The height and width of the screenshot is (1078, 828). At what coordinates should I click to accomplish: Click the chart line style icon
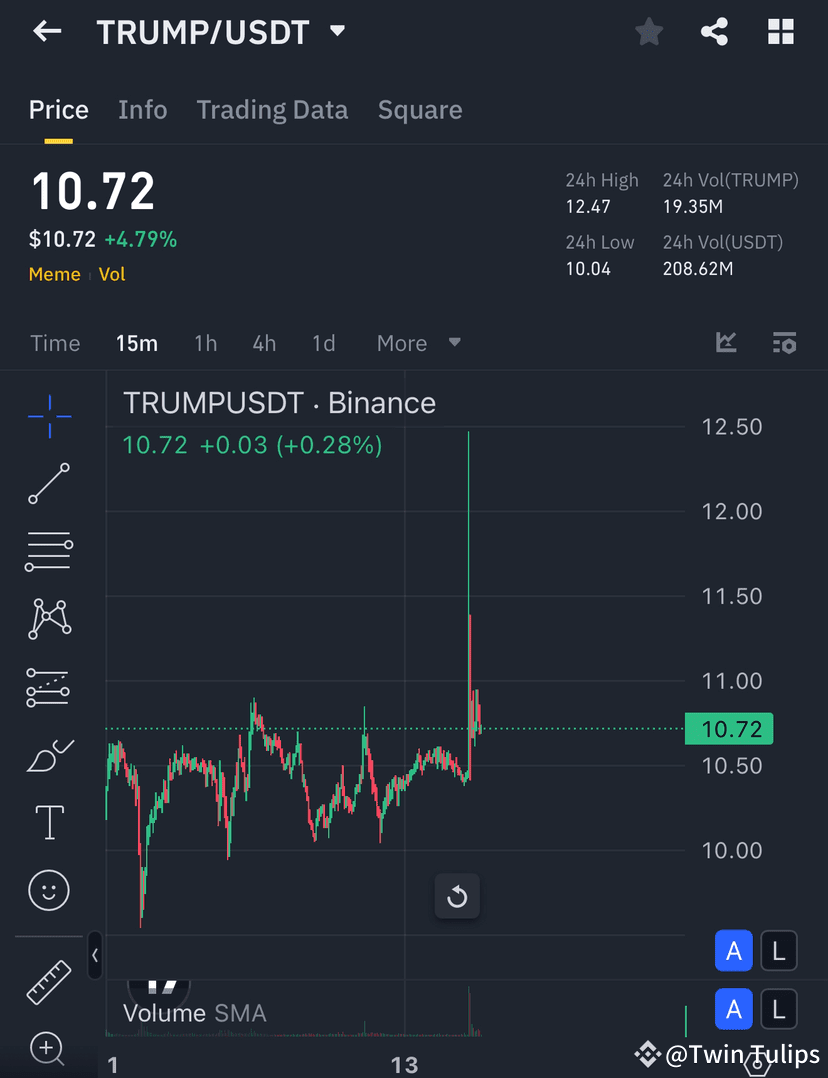click(x=726, y=342)
